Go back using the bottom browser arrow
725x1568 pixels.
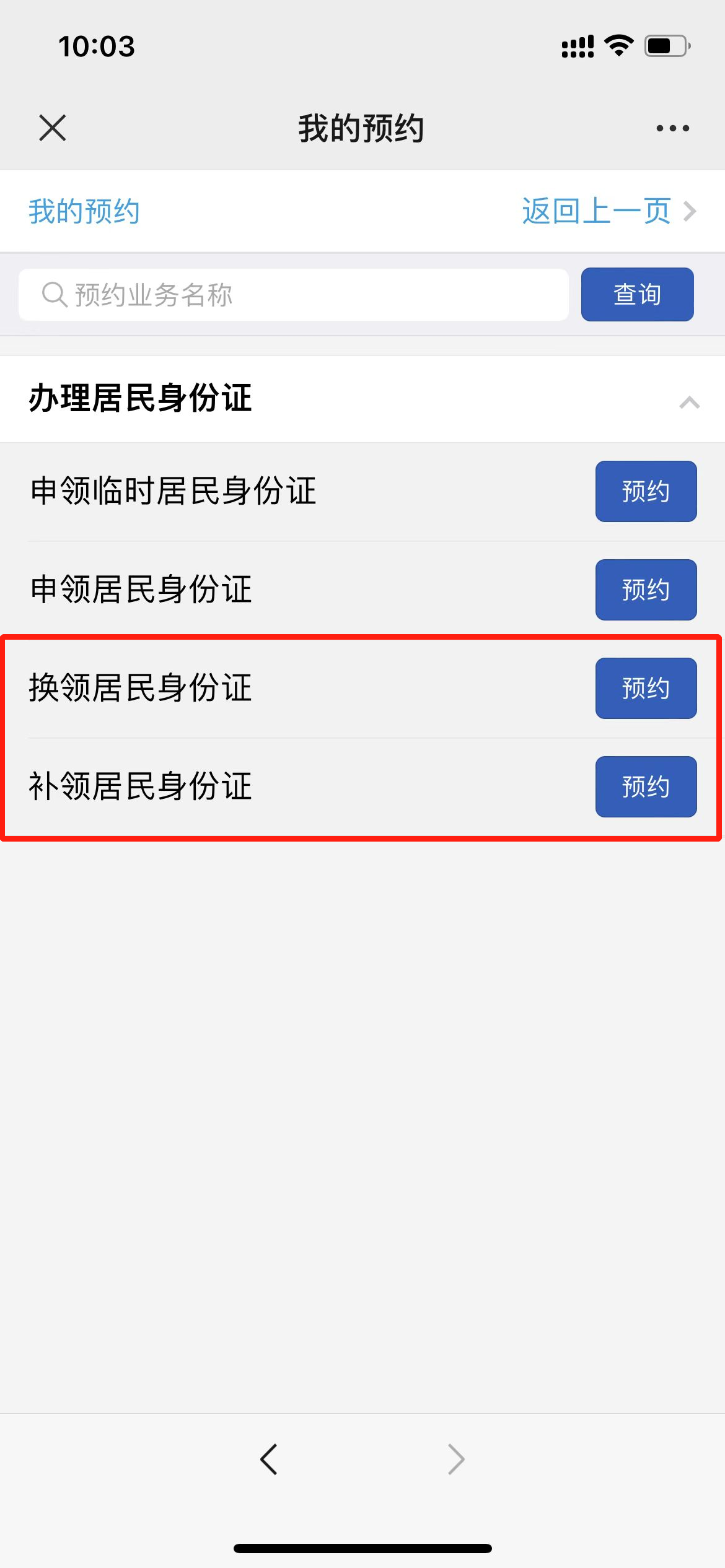click(269, 1460)
